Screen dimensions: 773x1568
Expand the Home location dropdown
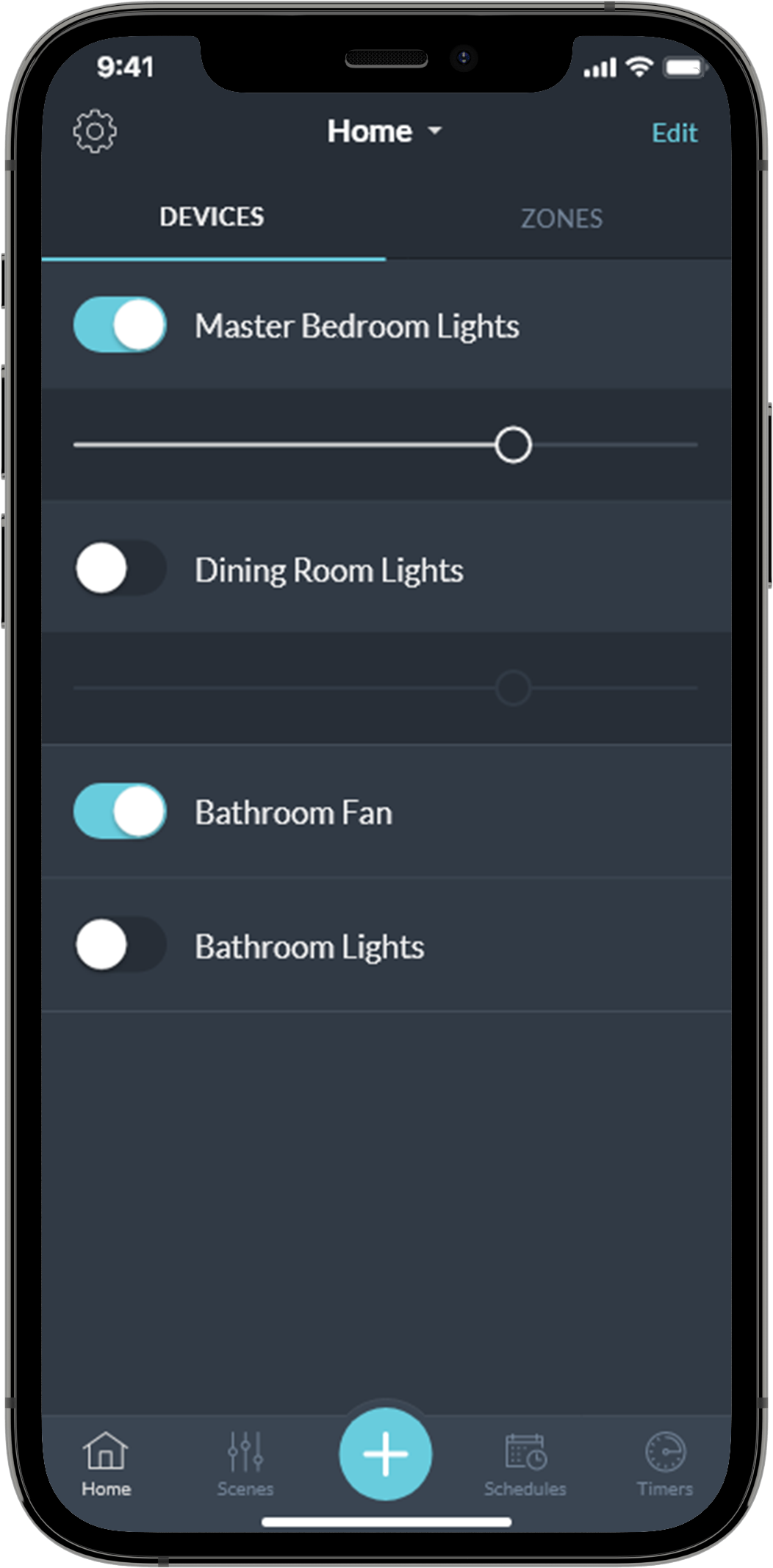tap(384, 132)
